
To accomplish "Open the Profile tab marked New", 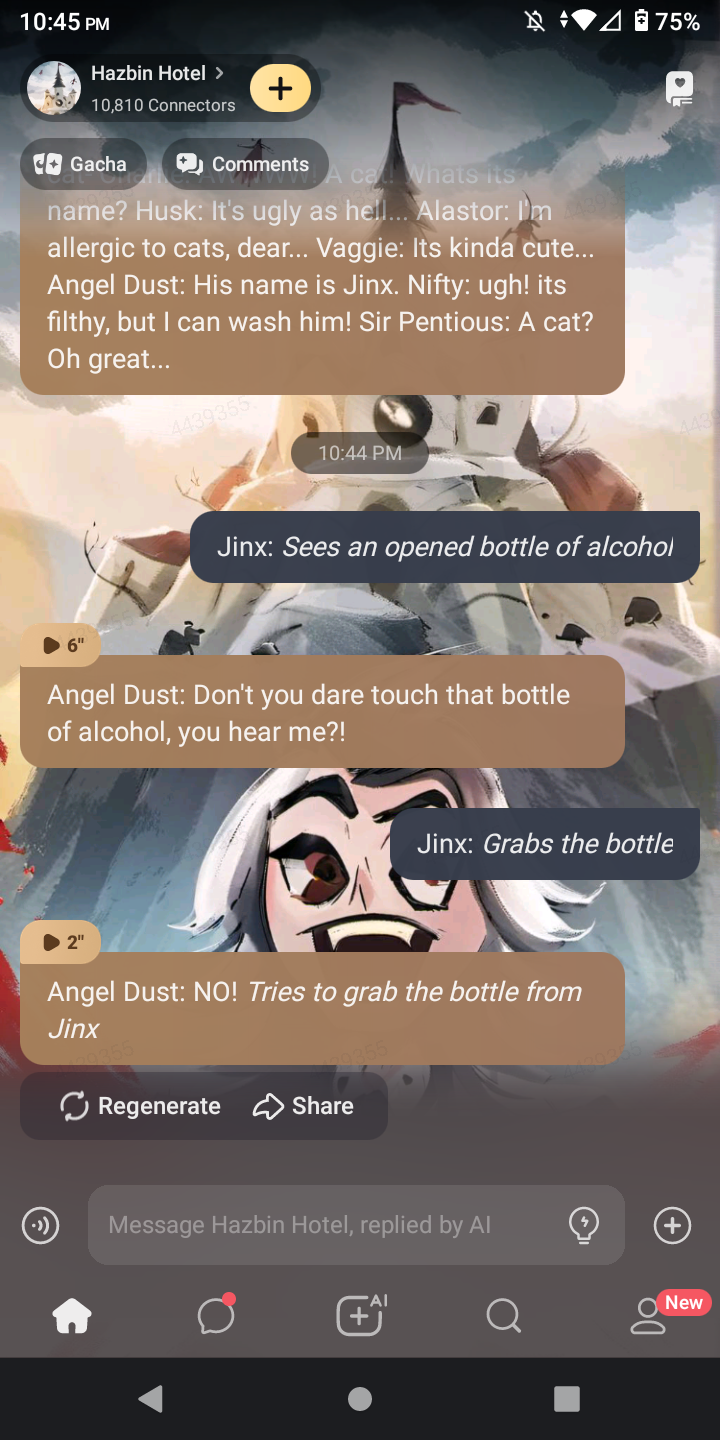I will (650, 1316).
